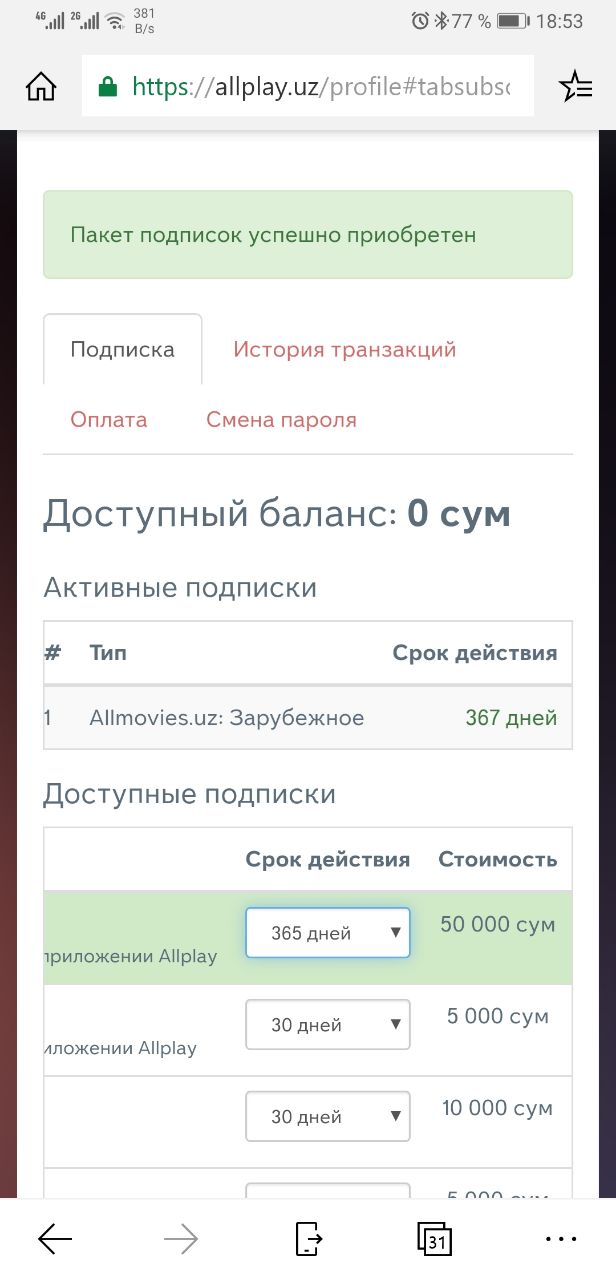Open the bookmarks star icon

tap(575, 87)
